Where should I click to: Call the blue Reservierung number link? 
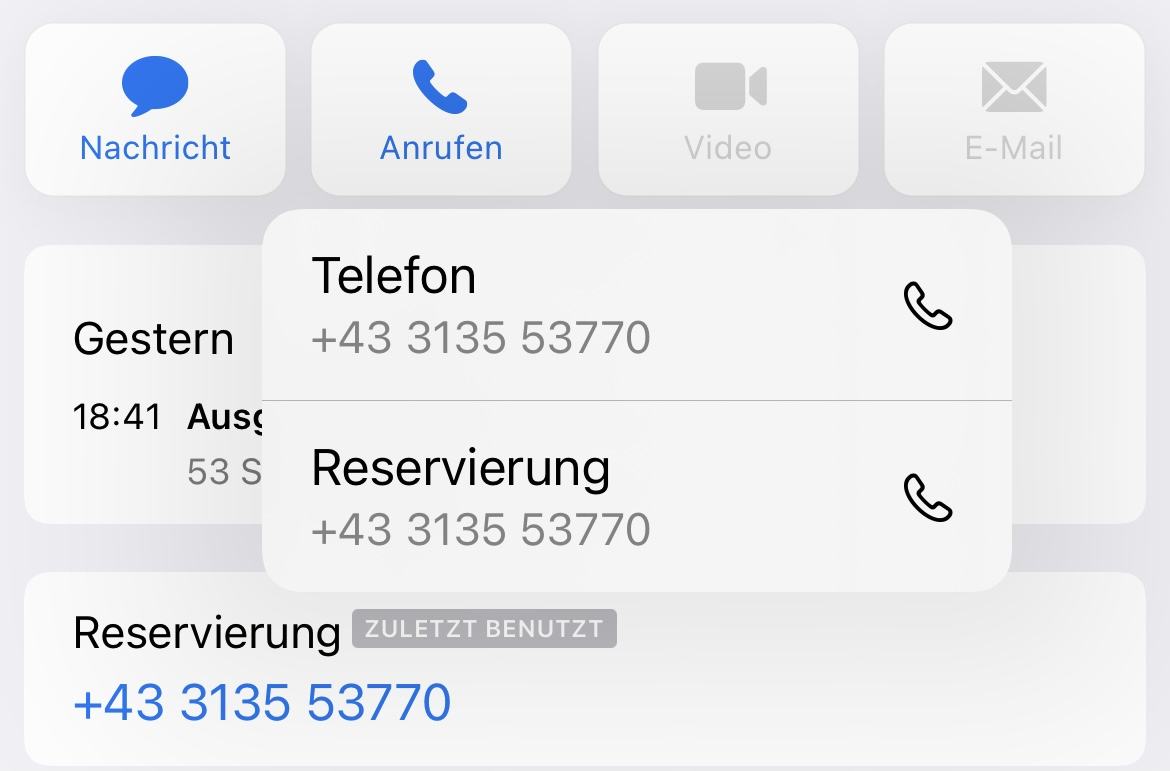[262, 702]
